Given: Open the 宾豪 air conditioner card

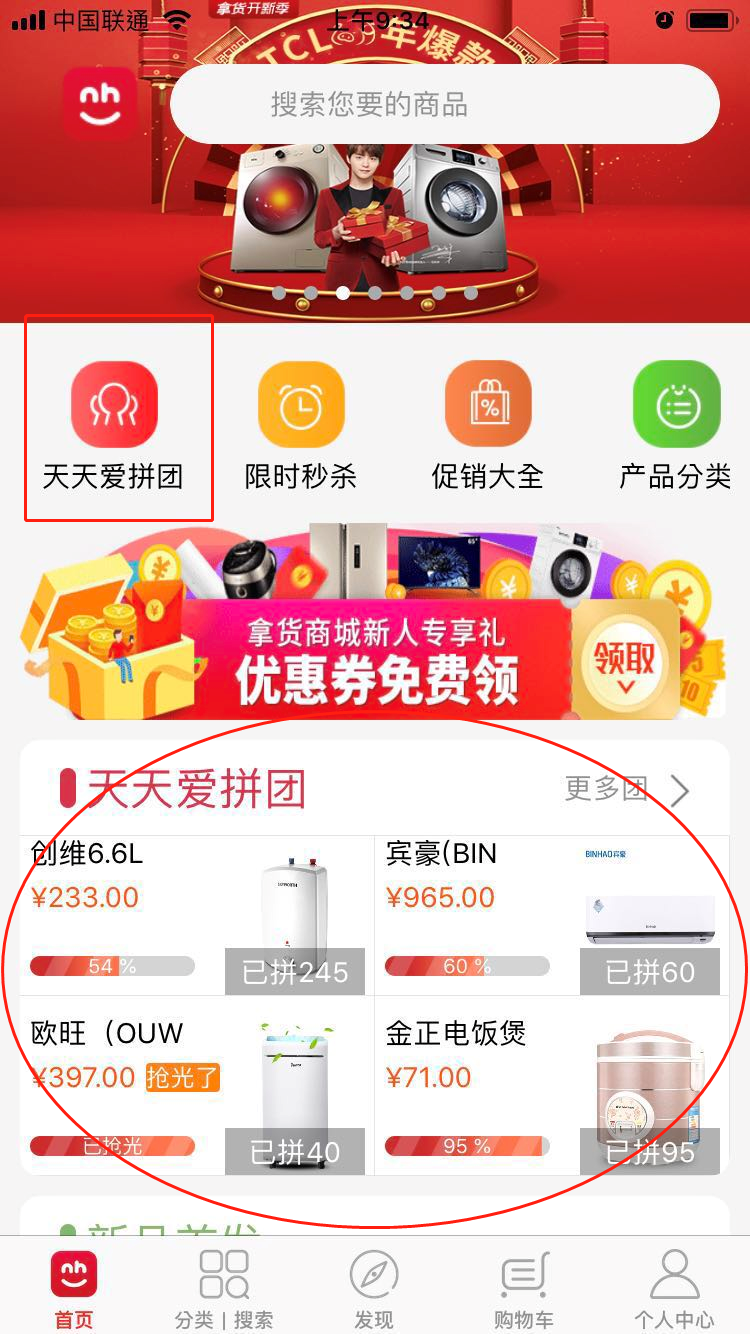Looking at the screenshot, I should pos(551,915).
